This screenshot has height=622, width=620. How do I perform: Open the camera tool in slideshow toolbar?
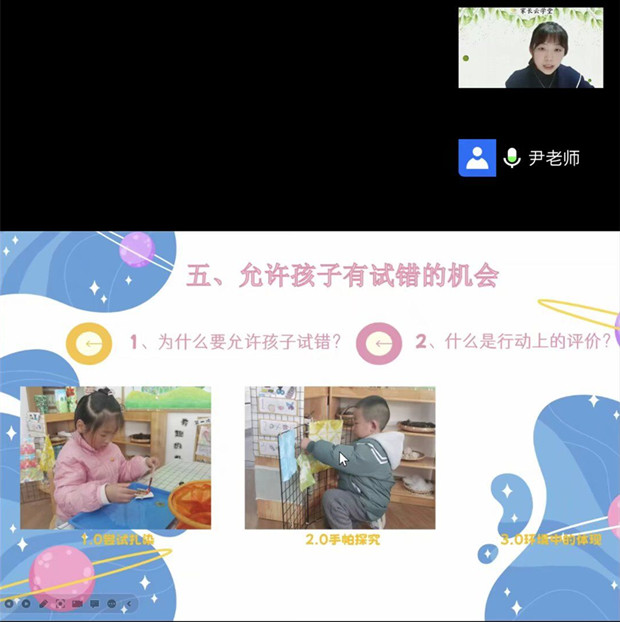pos(77,604)
